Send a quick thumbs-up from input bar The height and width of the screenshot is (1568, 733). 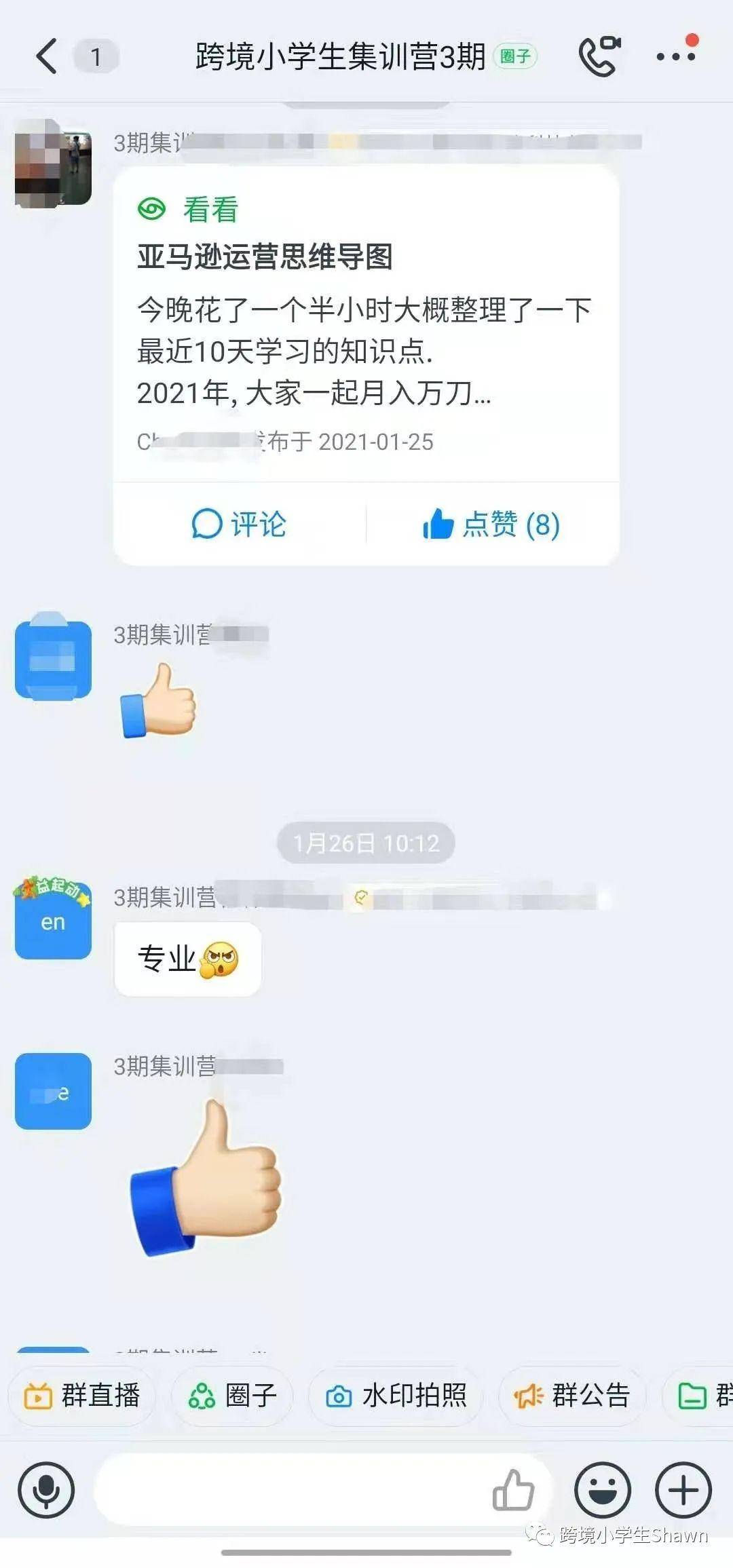[513, 1490]
